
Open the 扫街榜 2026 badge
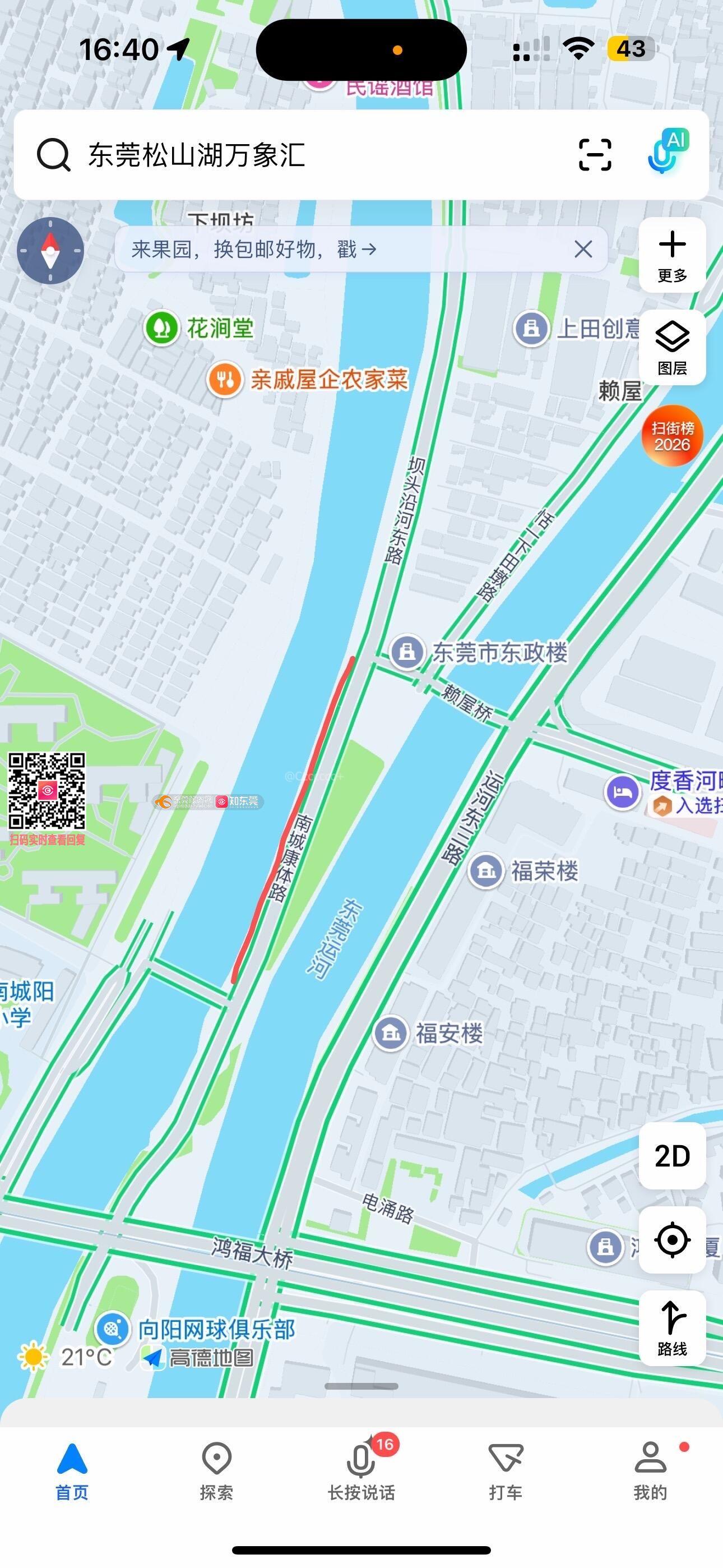click(x=672, y=436)
